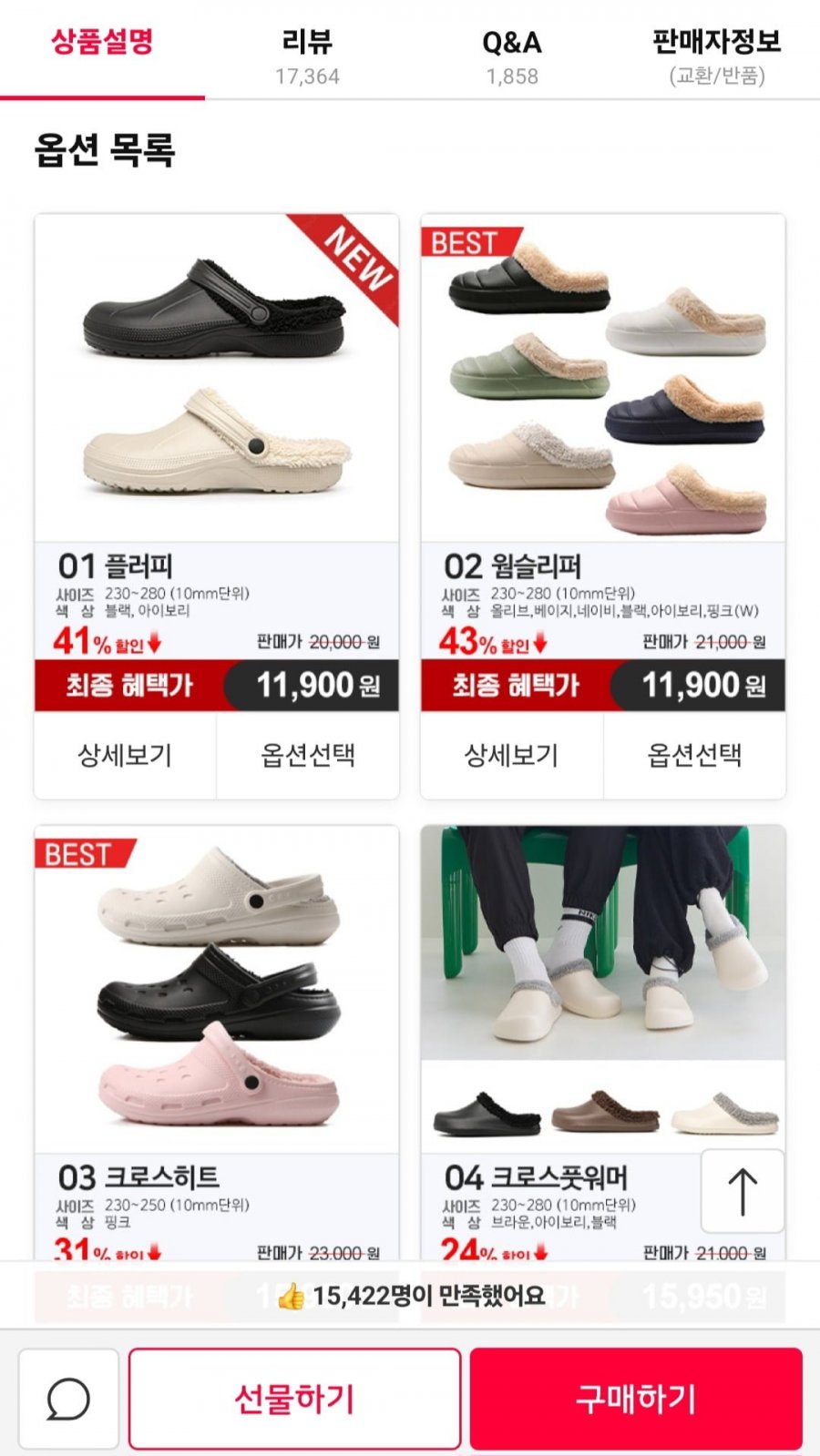Tap the 선물하기 button
820x1456 pixels.
pyautogui.click(x=294, y=1399)
